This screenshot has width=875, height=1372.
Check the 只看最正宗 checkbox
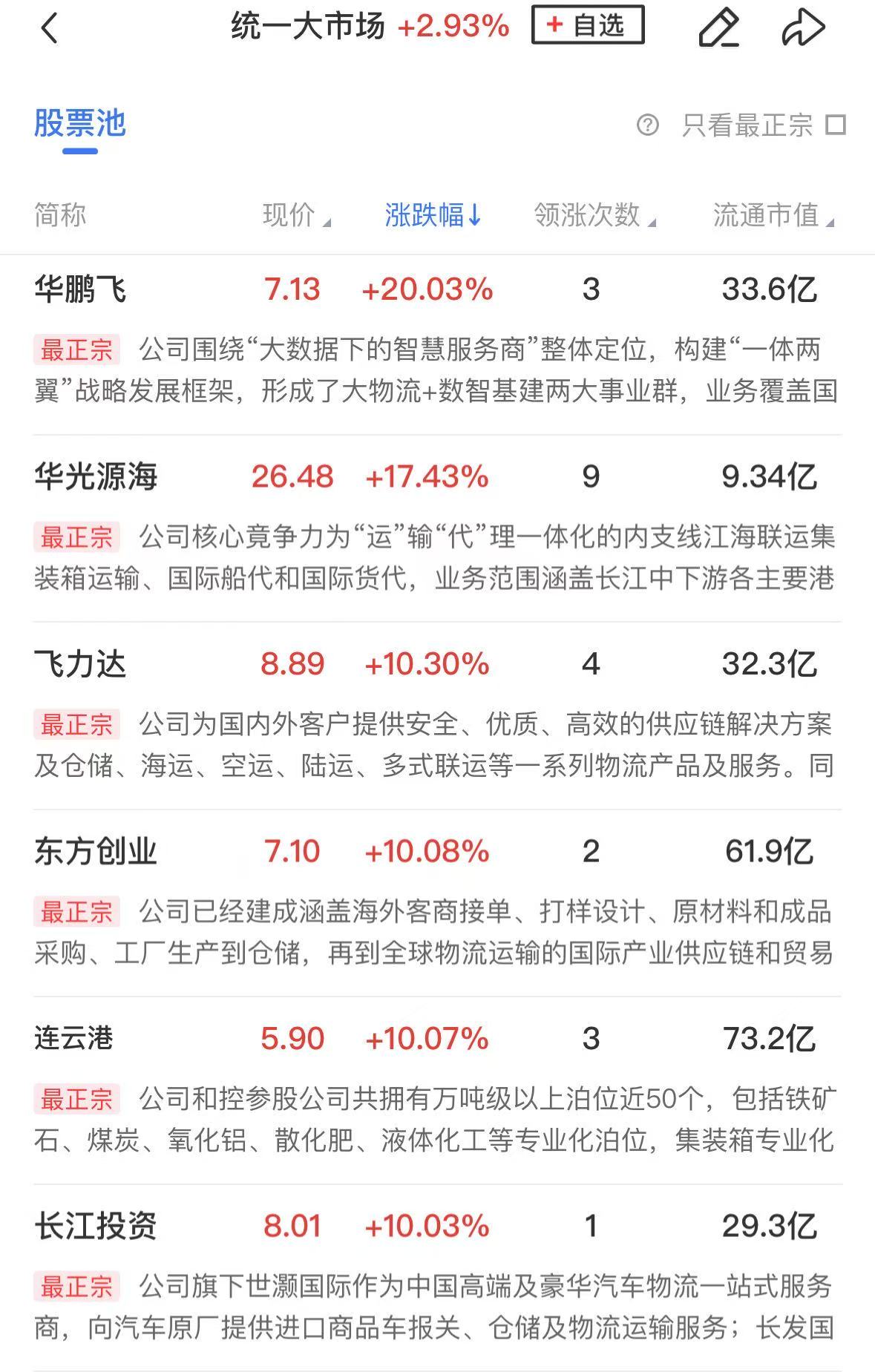click(836, 125)
